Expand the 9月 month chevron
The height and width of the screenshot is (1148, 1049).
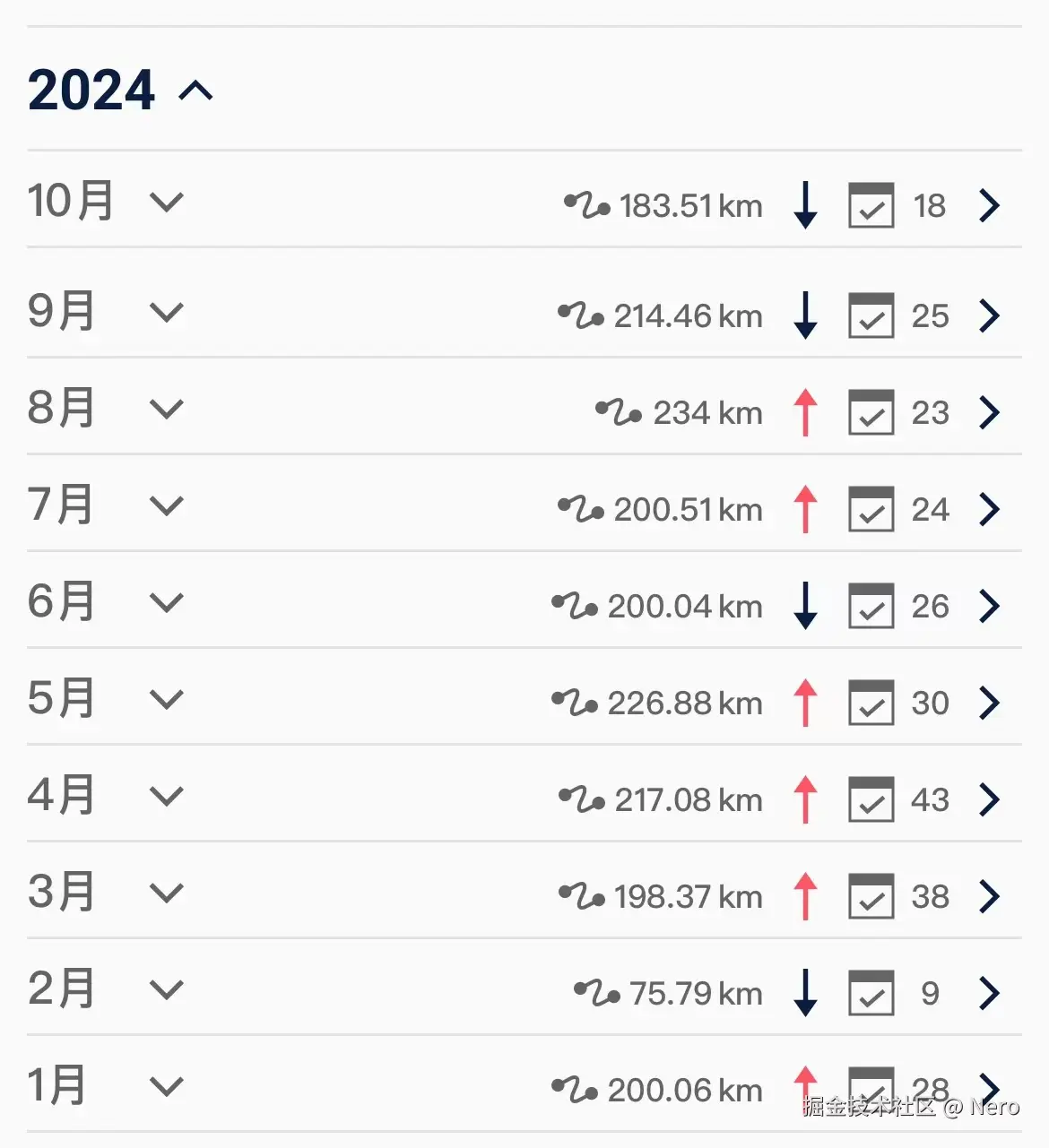[167, 313]
